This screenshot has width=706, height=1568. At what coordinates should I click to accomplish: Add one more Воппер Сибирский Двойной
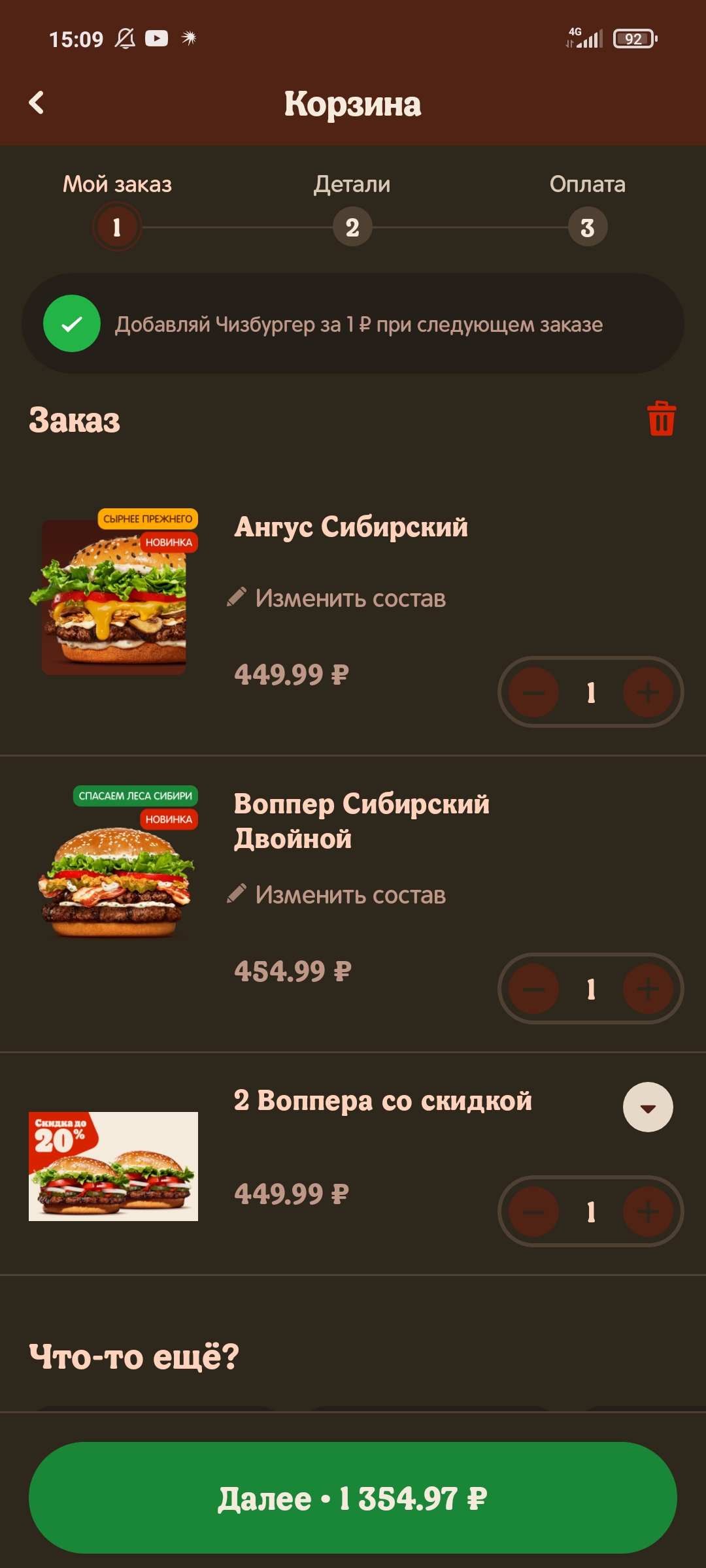tap(648, 988)
